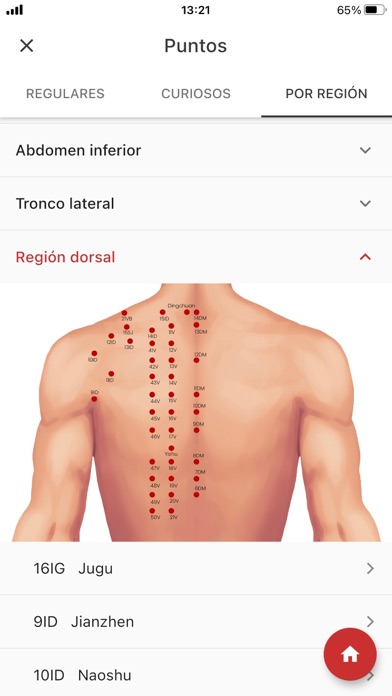Viewport: 392px width, 696px height.
Task: Go to home with the red button
Action: [x=350, y=654]
